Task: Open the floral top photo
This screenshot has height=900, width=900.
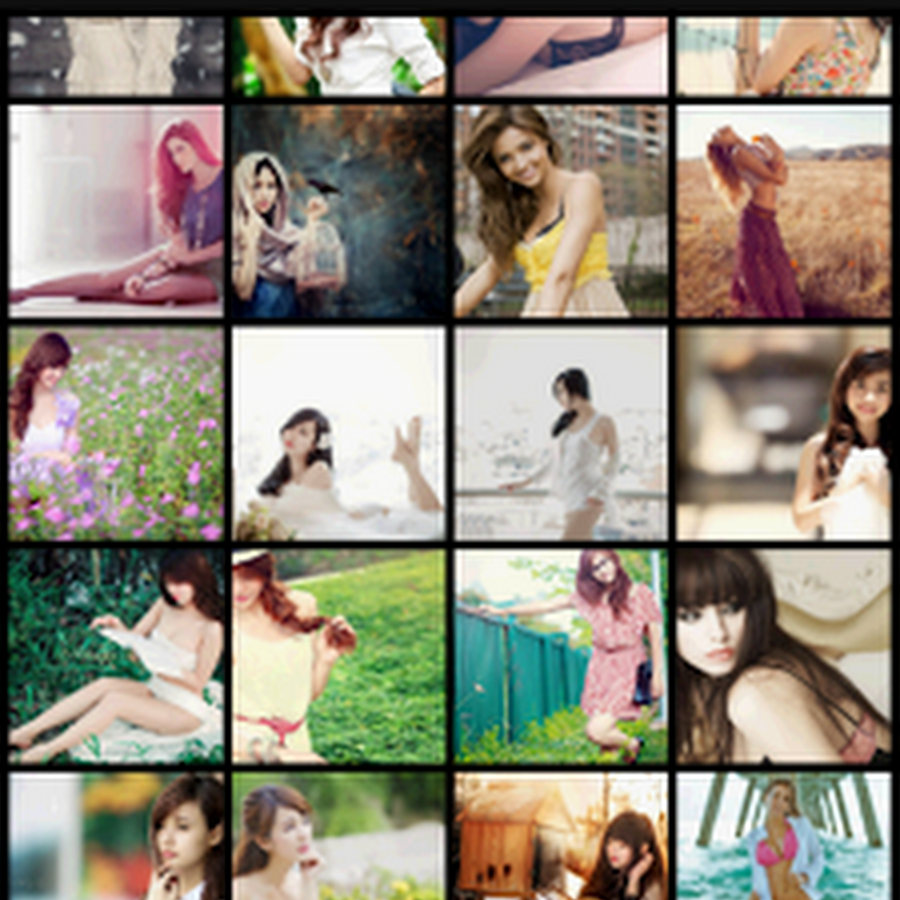Action: click(x=783, y=56)
